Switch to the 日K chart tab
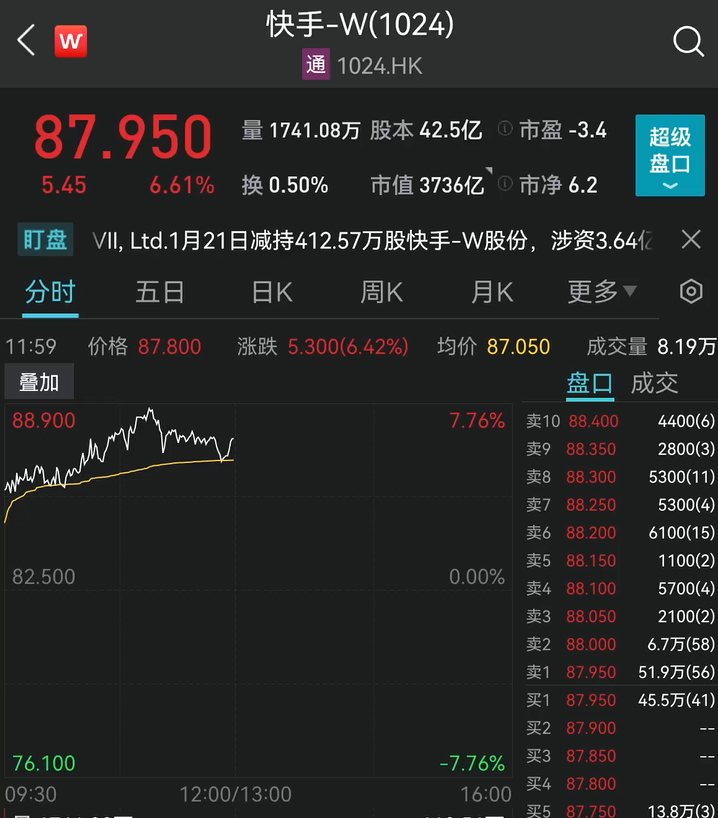Viewport: 718px width, 818px height. (271, 292)
